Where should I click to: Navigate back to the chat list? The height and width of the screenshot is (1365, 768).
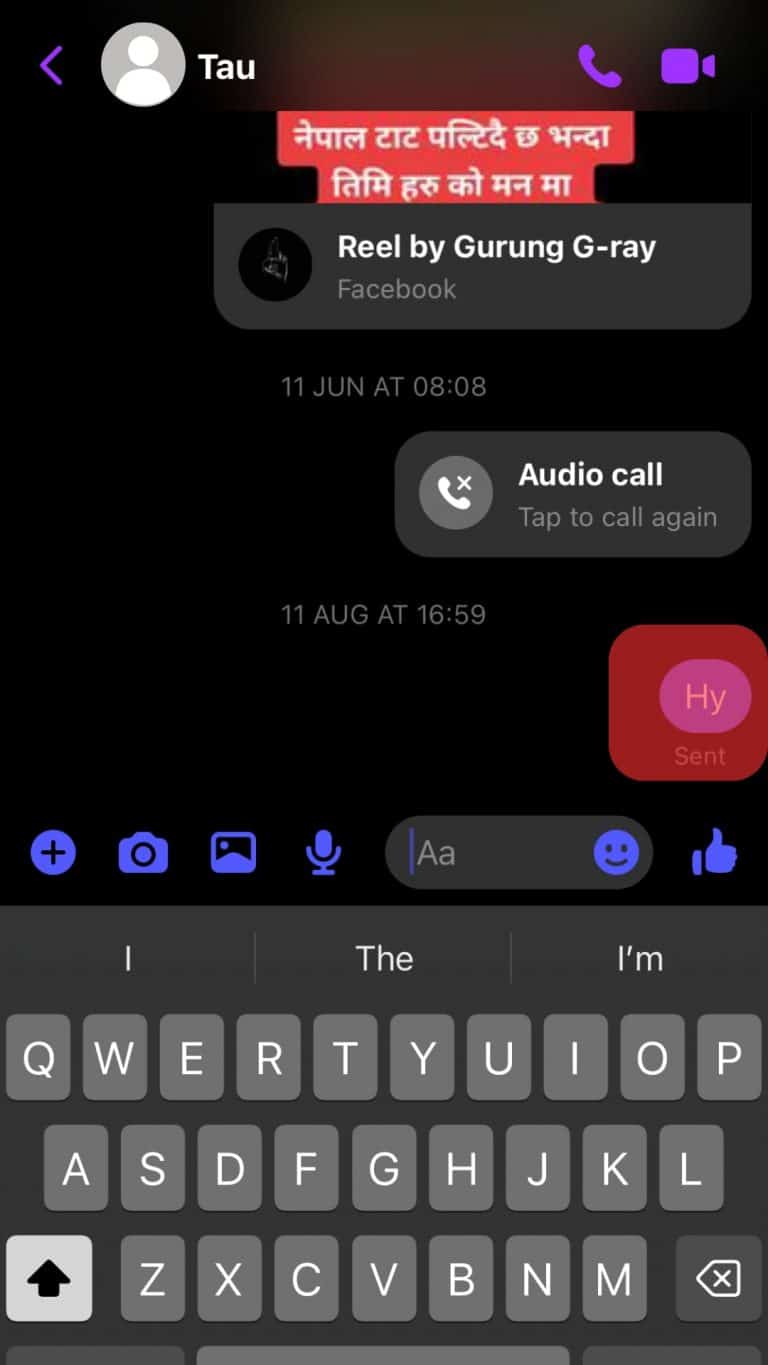[x=50, y=64]
